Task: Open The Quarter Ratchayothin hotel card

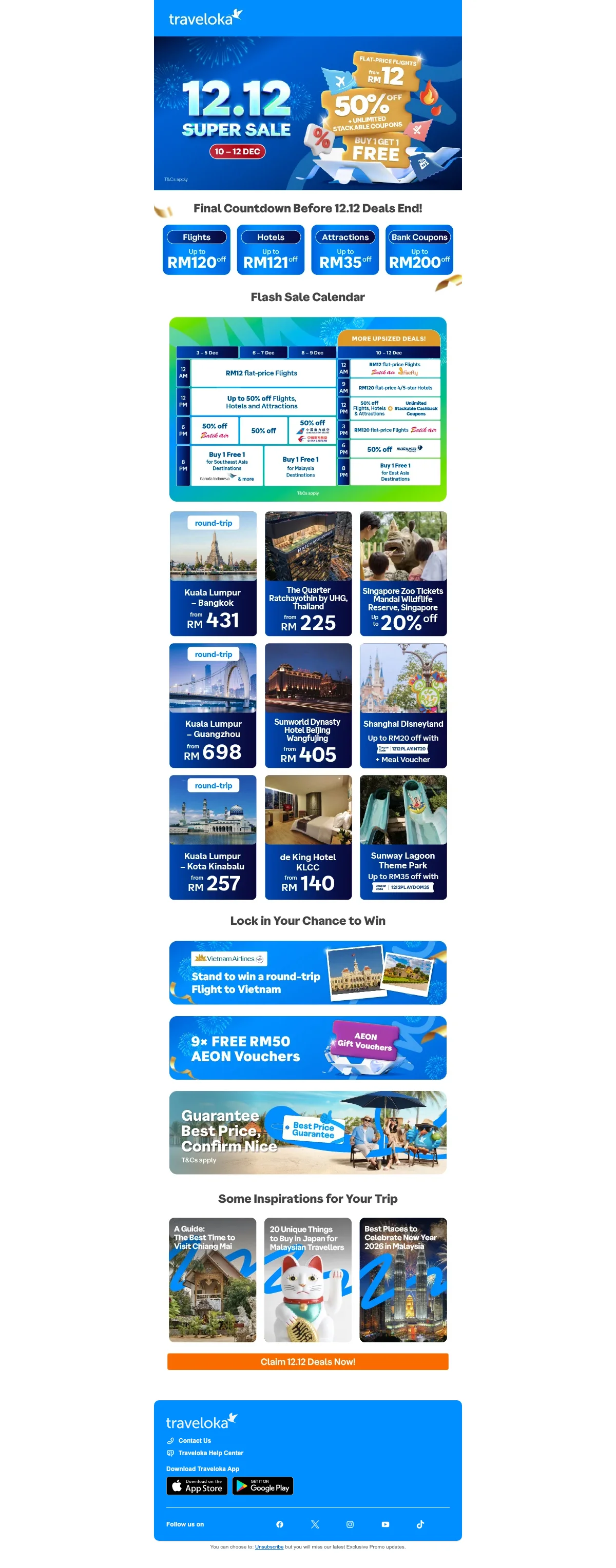Action: click(309, 573)
